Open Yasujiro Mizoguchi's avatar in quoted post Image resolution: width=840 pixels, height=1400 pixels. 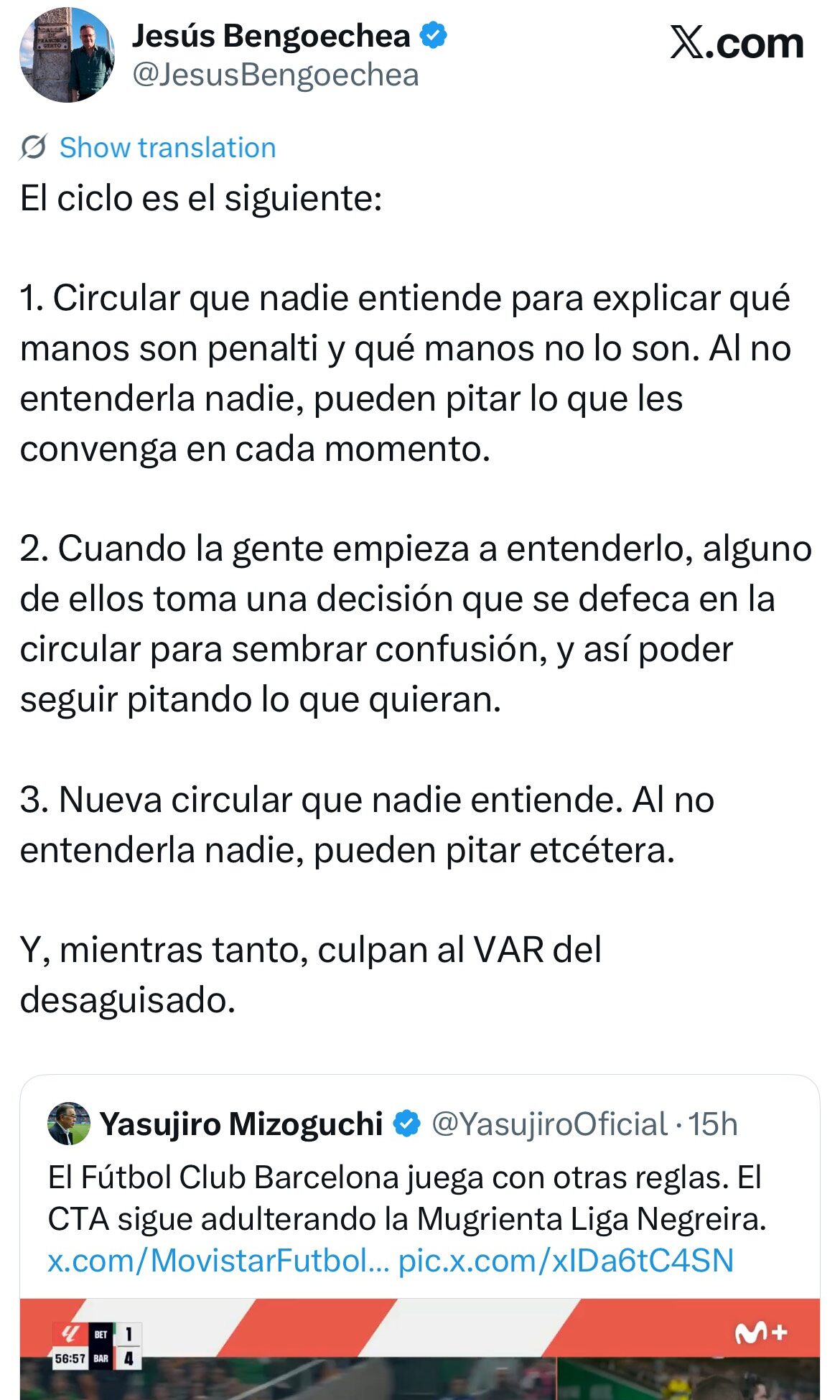coord(69,1124)
